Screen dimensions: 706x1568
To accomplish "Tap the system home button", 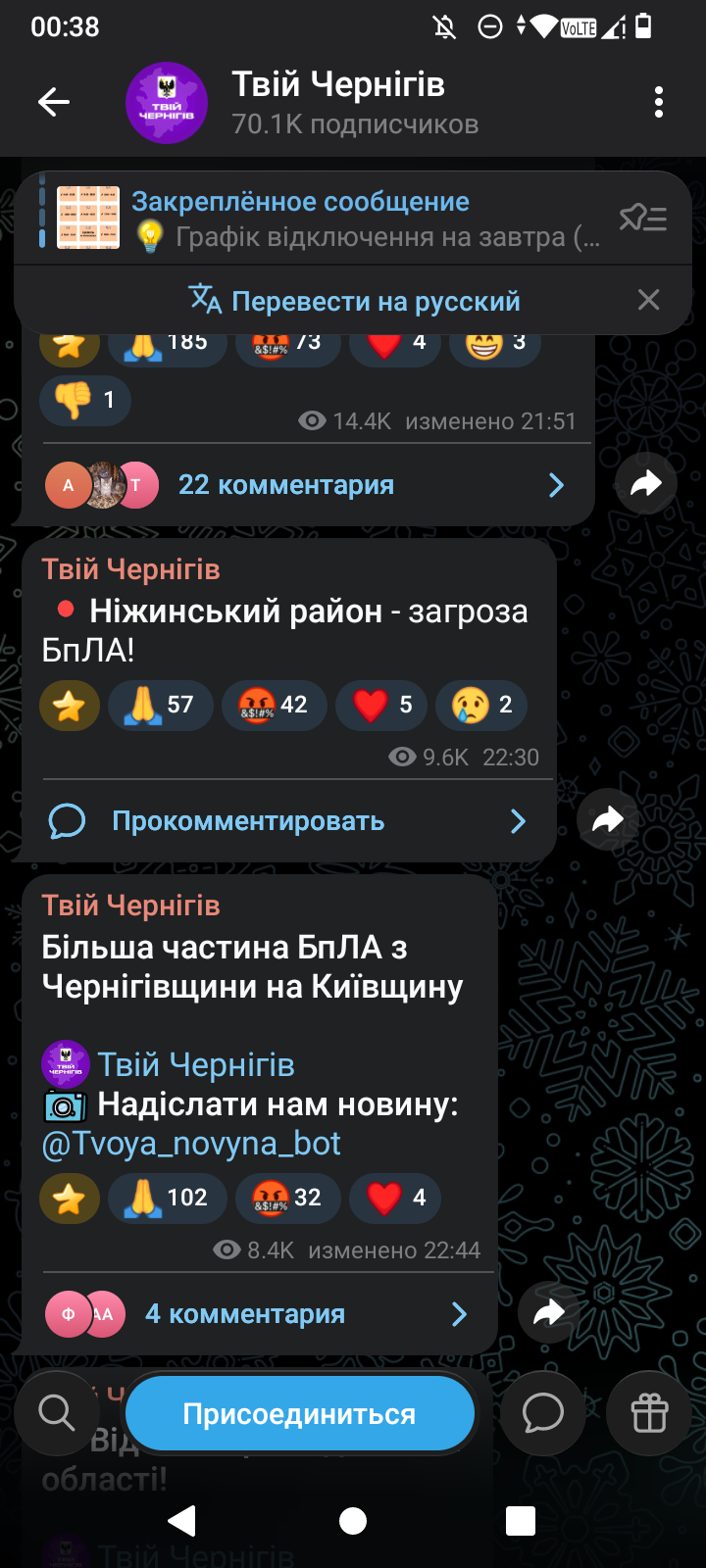I will 353,1521.
